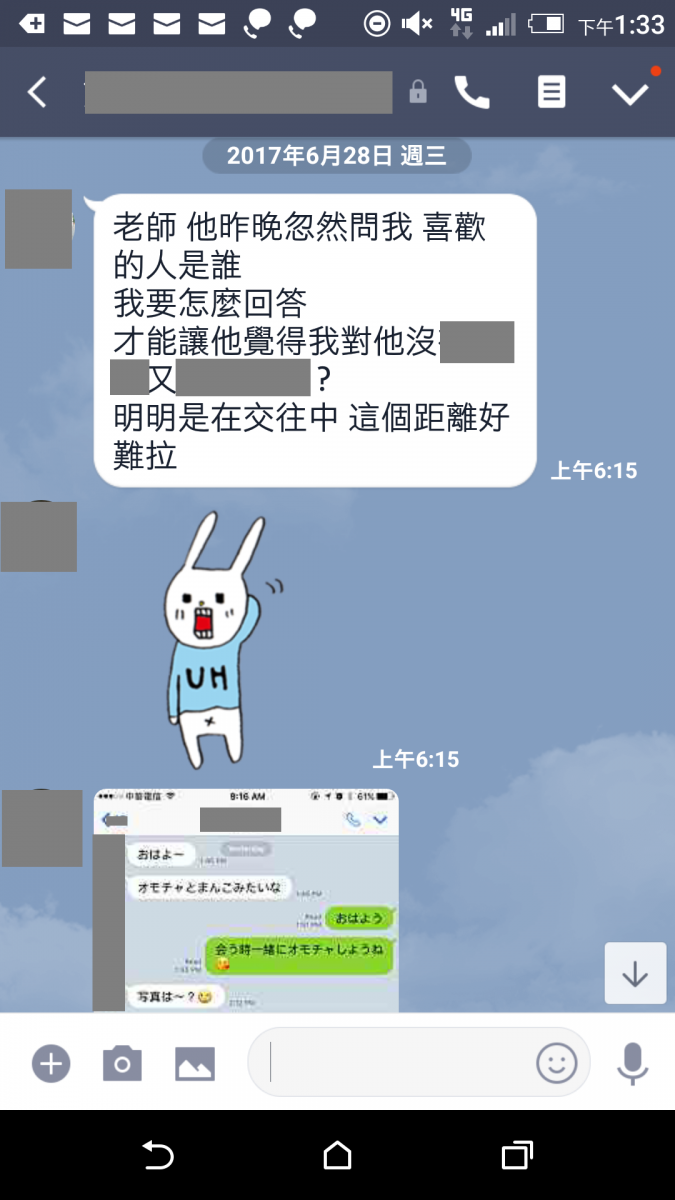This screenshot has width=675, height=1200.
Task: Tap the Android home button
Action: click(x=337, y=1156)
